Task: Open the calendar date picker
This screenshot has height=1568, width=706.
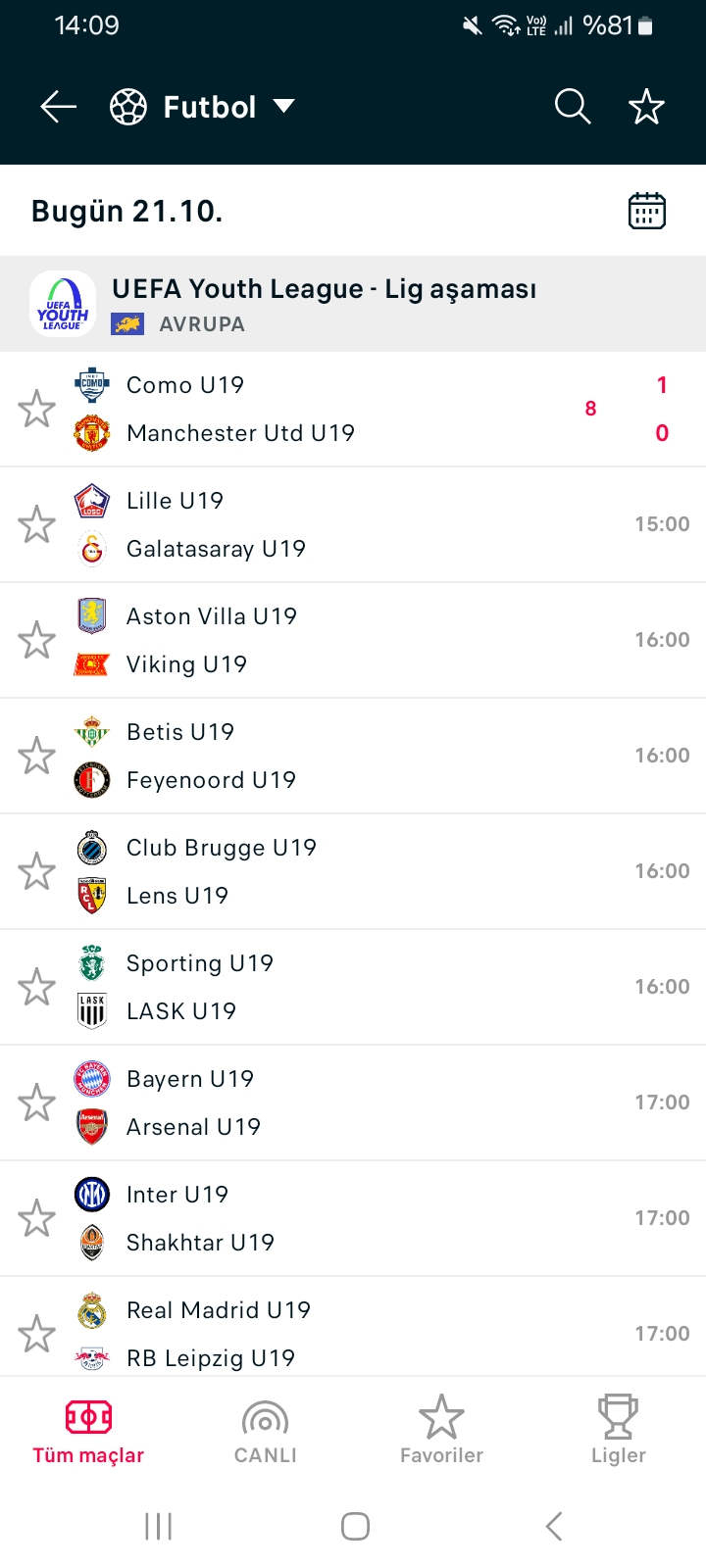Action: click(x=646, y=211)
